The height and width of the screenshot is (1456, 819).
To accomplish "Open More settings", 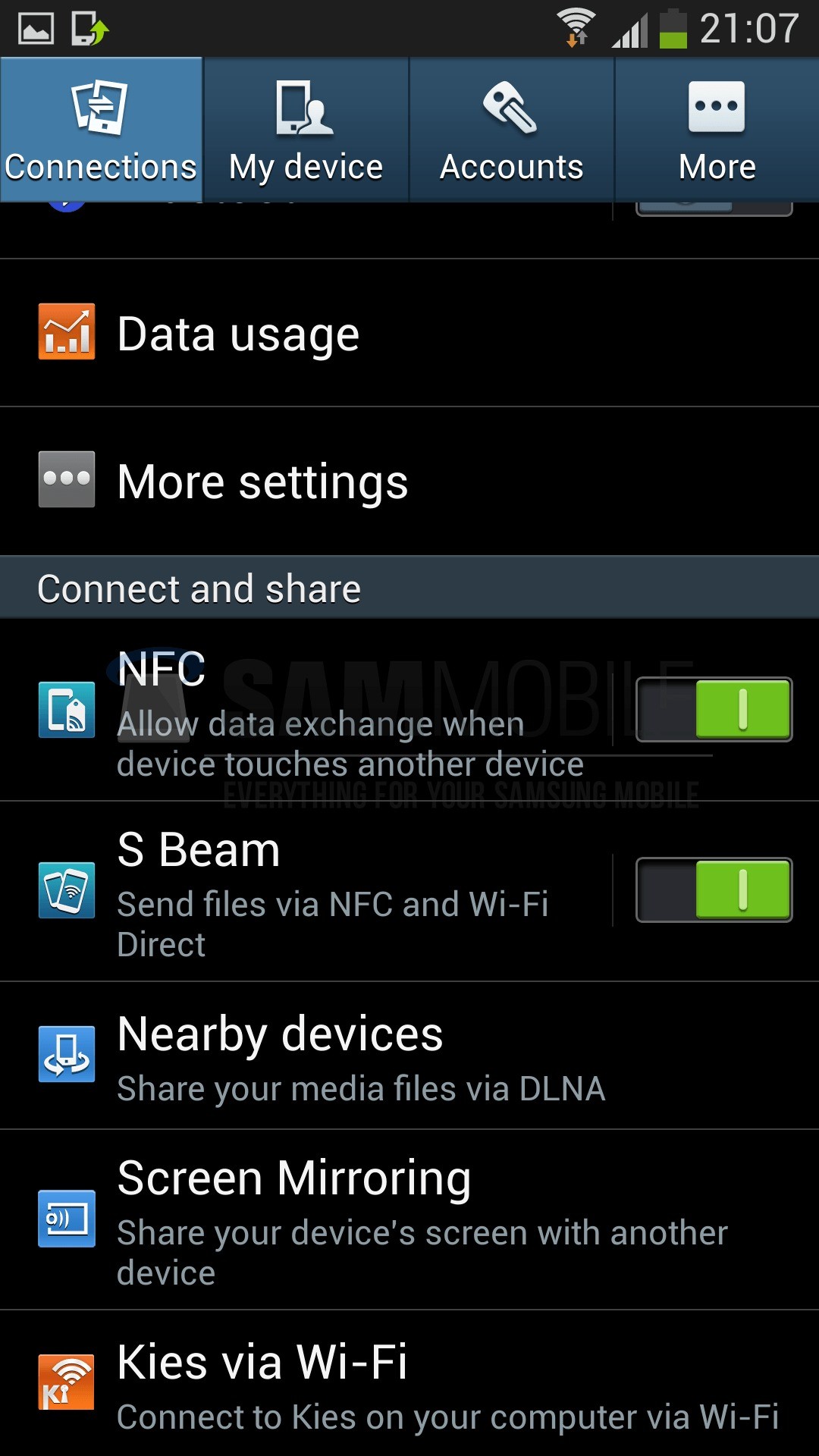I will point(409,482).
